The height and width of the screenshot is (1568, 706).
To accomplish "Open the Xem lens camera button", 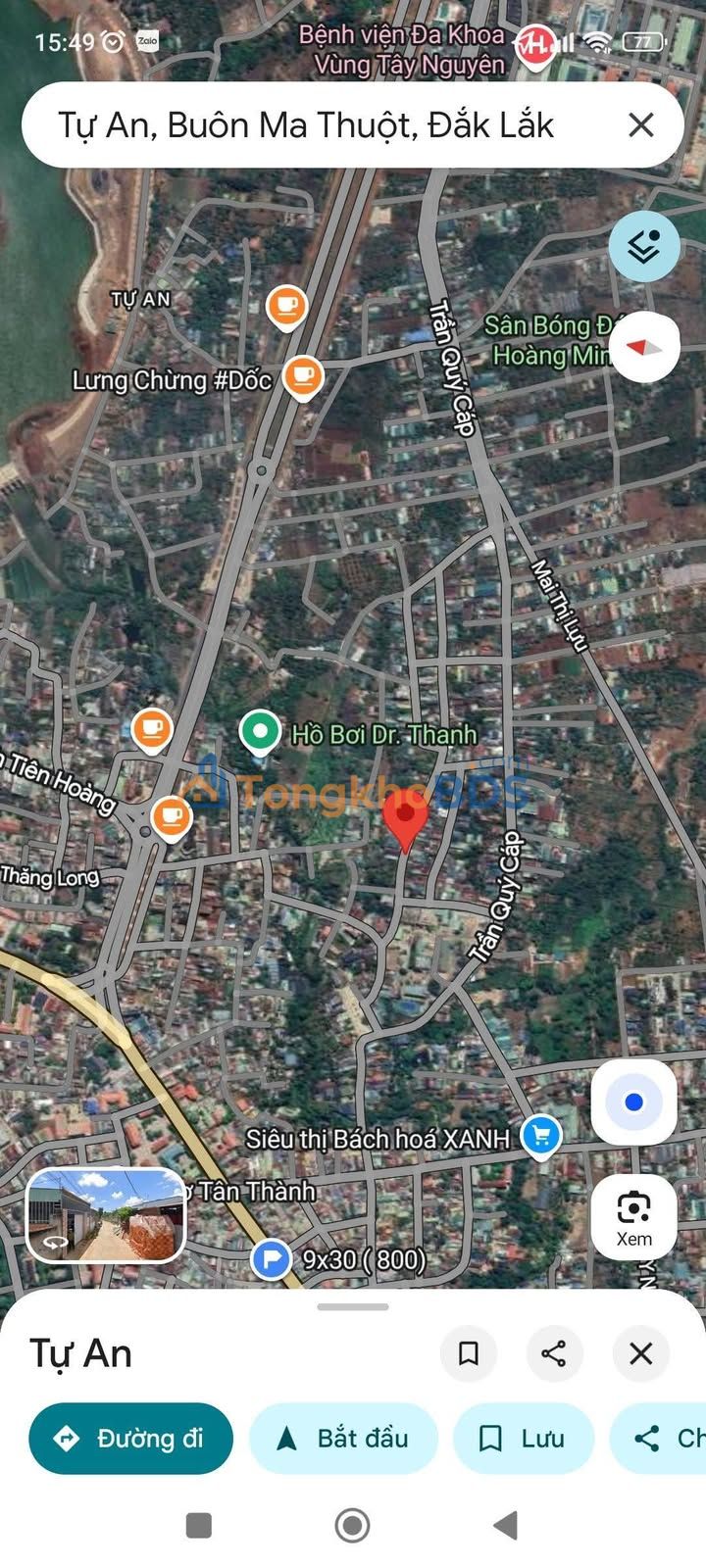I will [x=633, y=1217].
